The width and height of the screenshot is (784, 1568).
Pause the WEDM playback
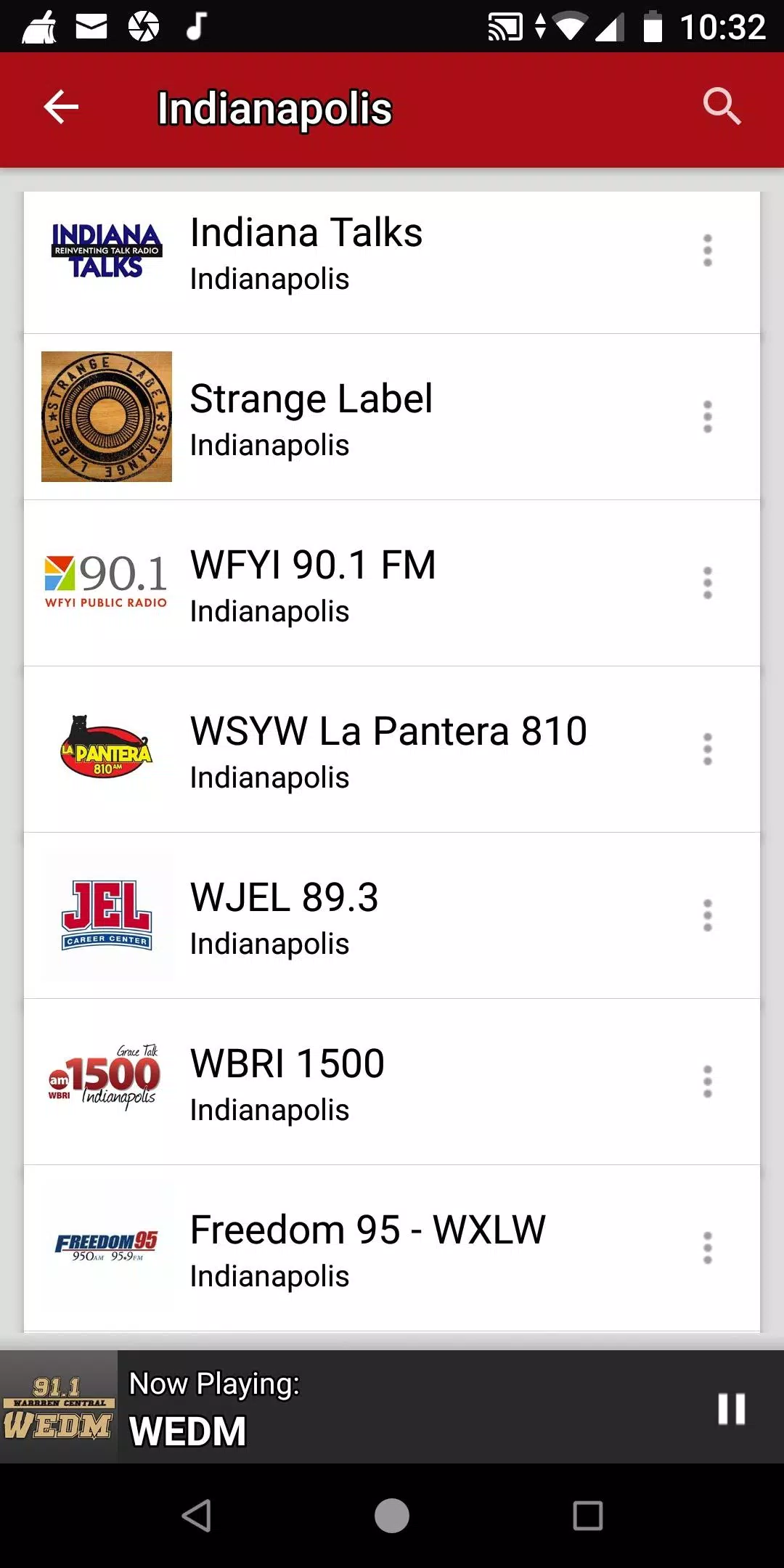pyautogui.click(x=731, y=1409)
